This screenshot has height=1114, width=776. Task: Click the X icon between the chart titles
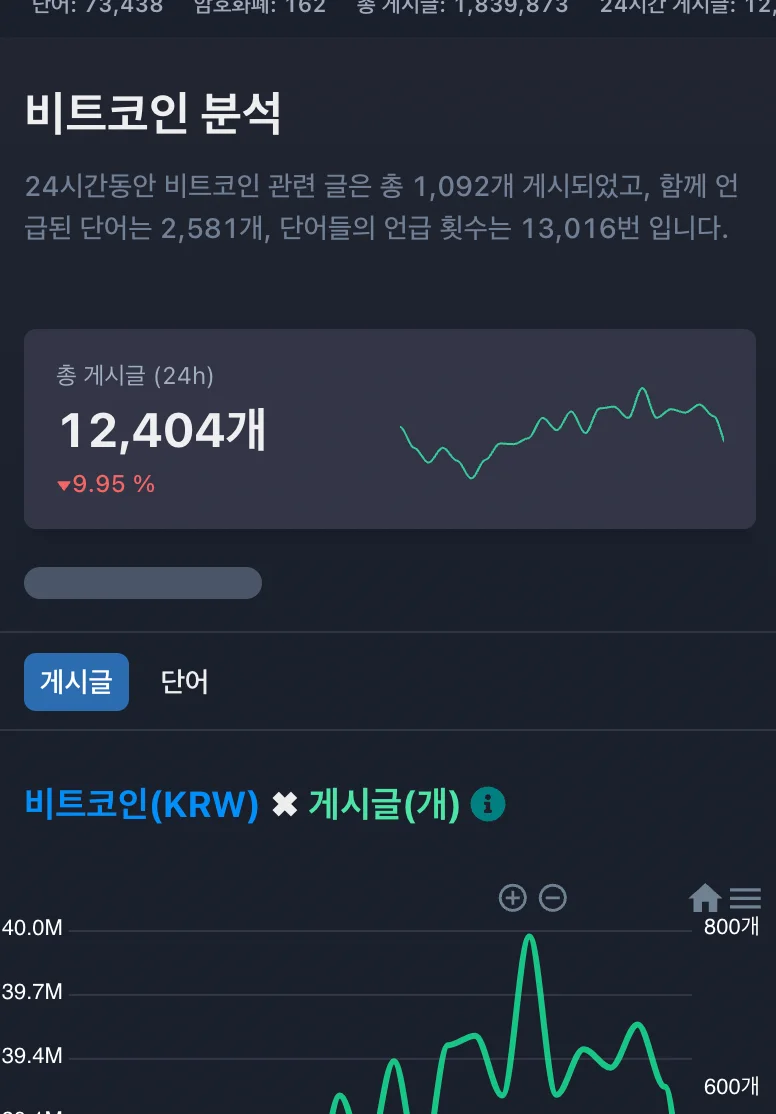[285, 803]
